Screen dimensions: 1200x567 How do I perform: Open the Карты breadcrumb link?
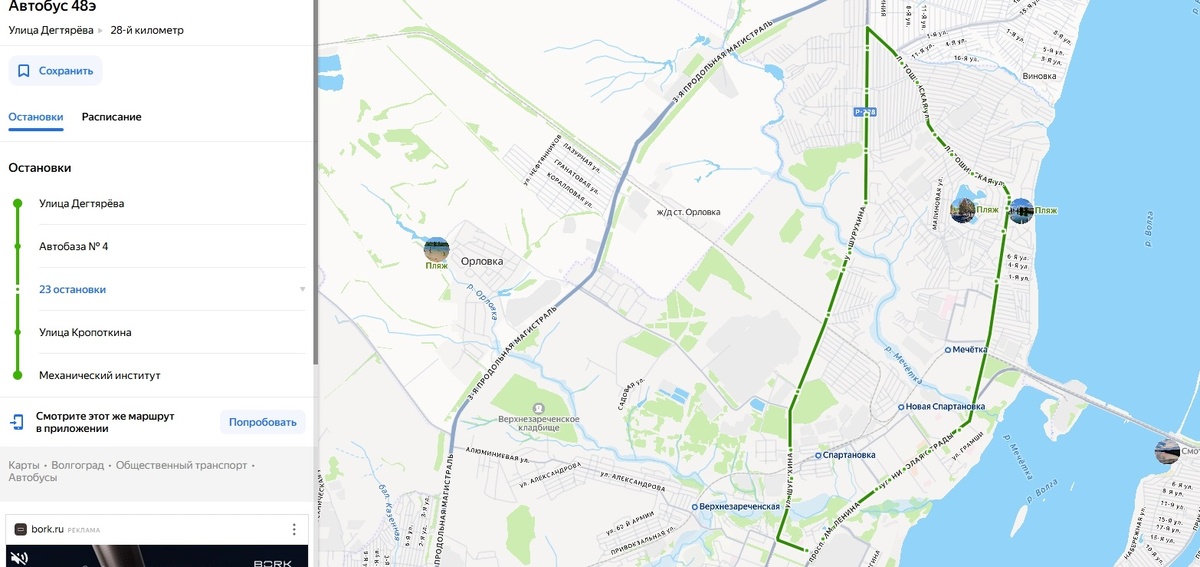point(24,466)
